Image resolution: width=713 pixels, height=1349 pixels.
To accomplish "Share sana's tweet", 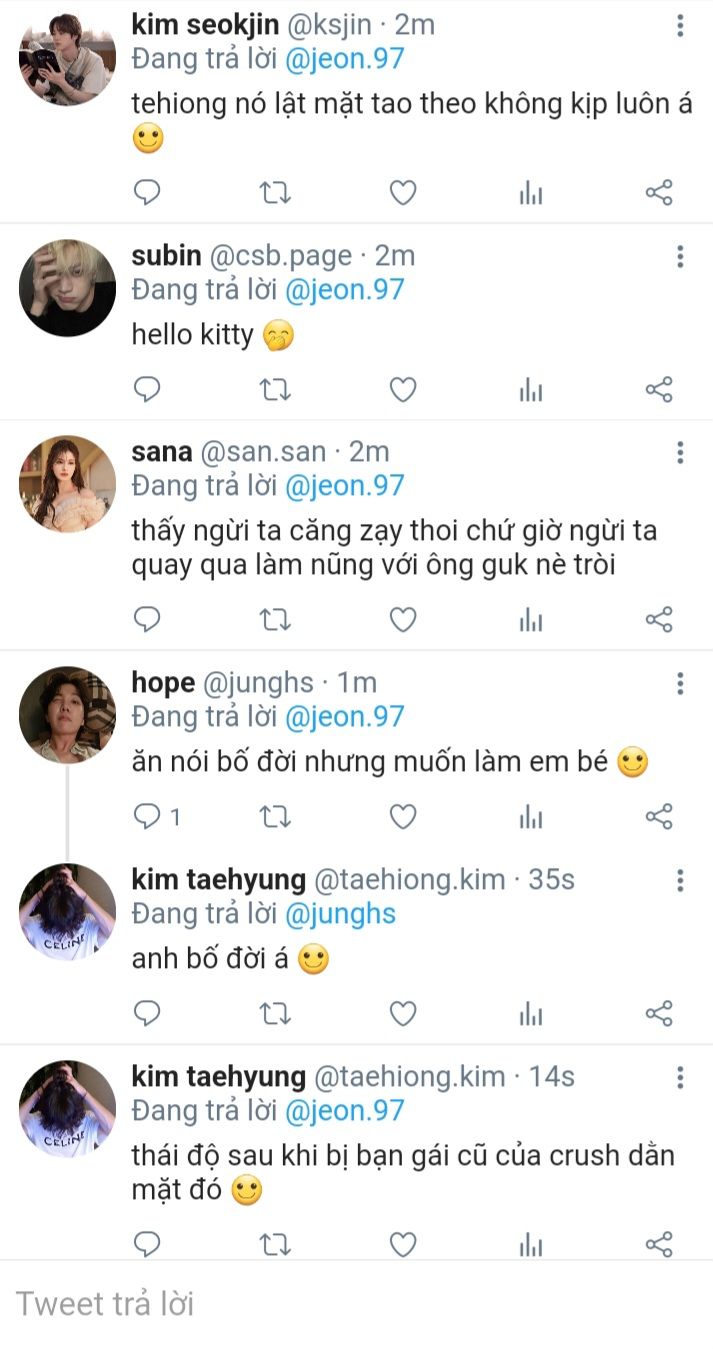I will pyautogui.click(x=659, y=620).
